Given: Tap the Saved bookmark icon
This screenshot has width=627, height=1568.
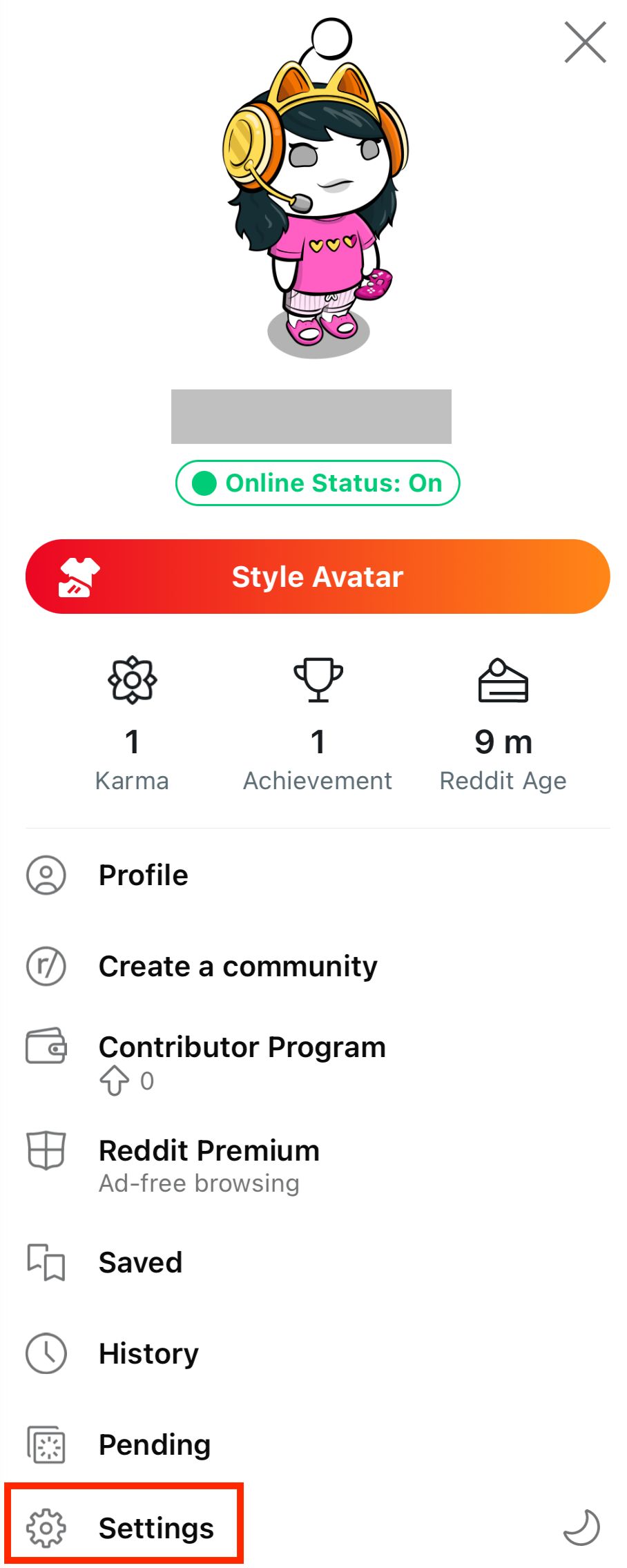Looking at the screenshot, I should click(46, 1263).
